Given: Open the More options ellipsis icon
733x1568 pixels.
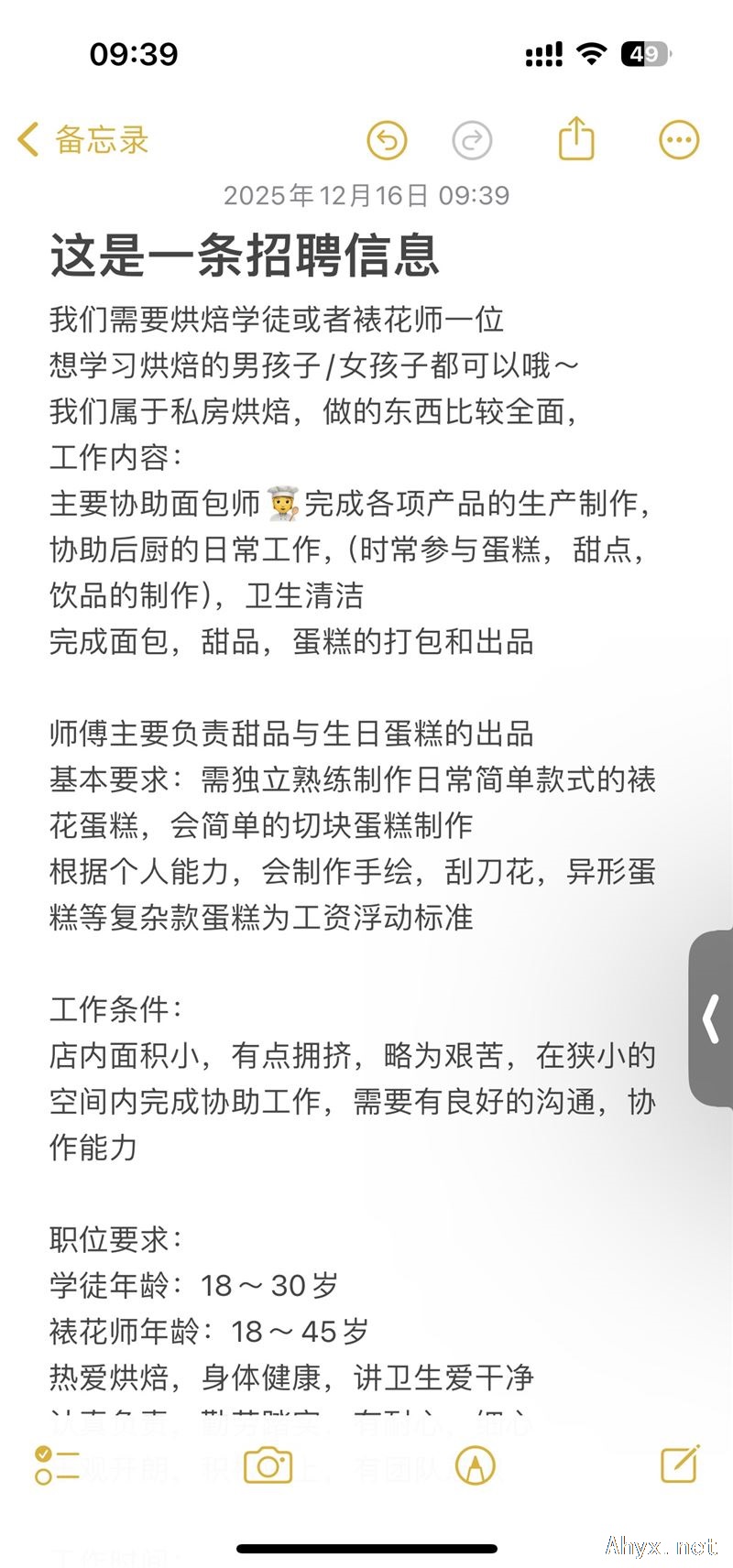Looking at the screenshot, I should coord(678,139).
